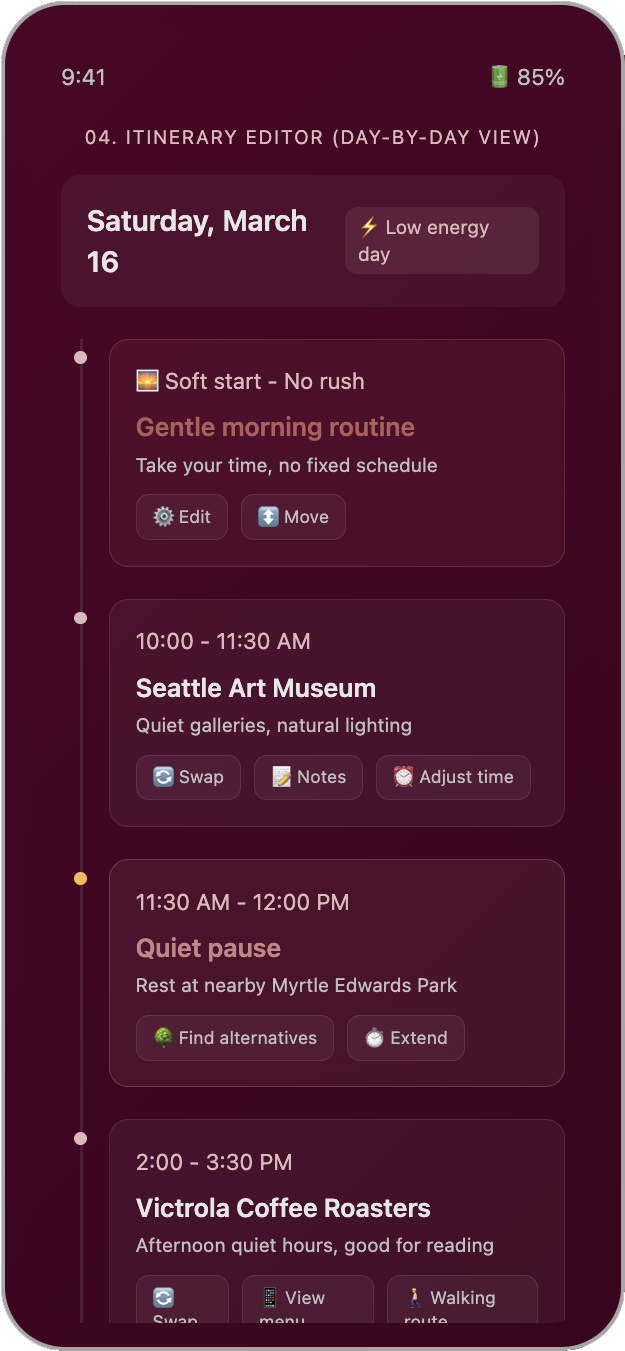Open Notes for Seattle Art Museum
Image resolution: width=625 pixels, height=1351 pixels.
coord(309,777)
